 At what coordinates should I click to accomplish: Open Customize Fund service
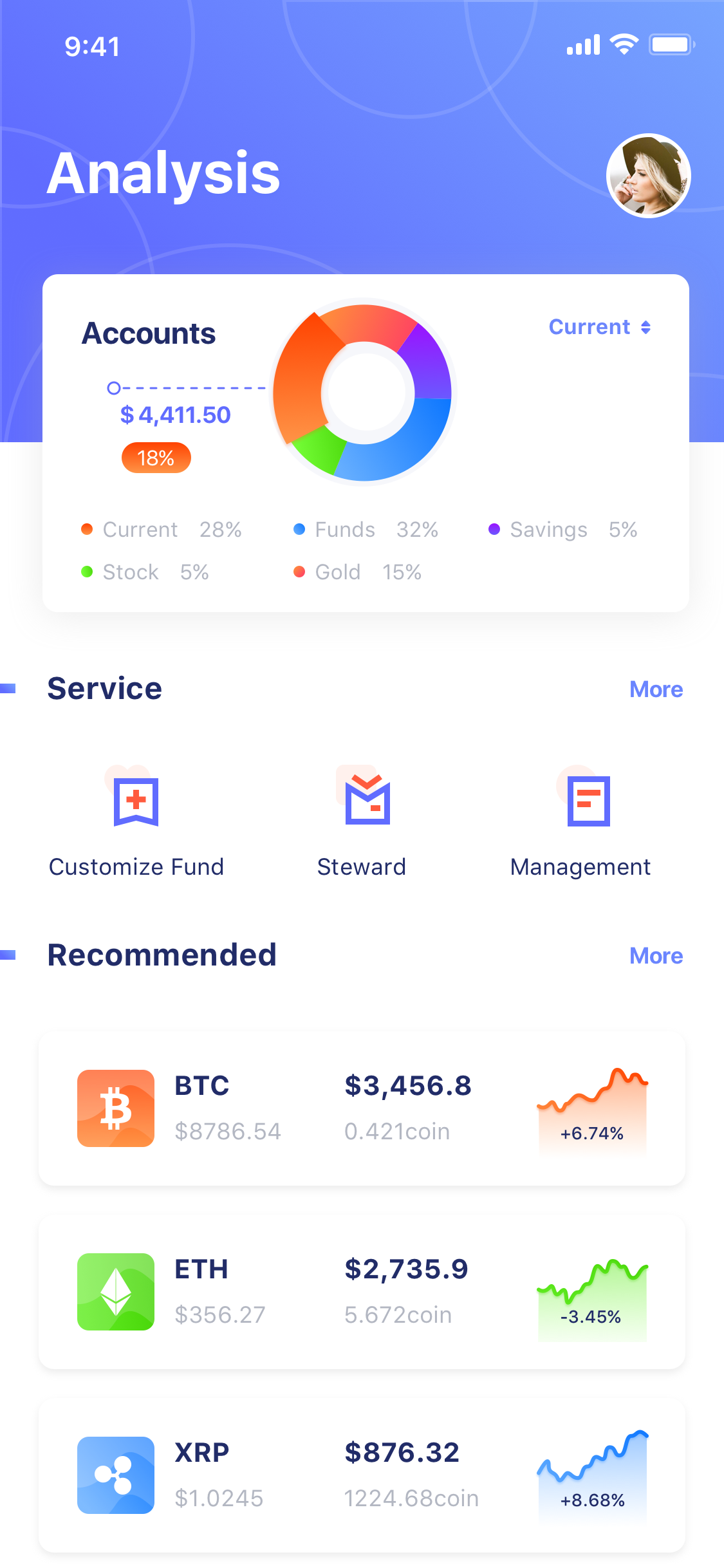point(136,822)
